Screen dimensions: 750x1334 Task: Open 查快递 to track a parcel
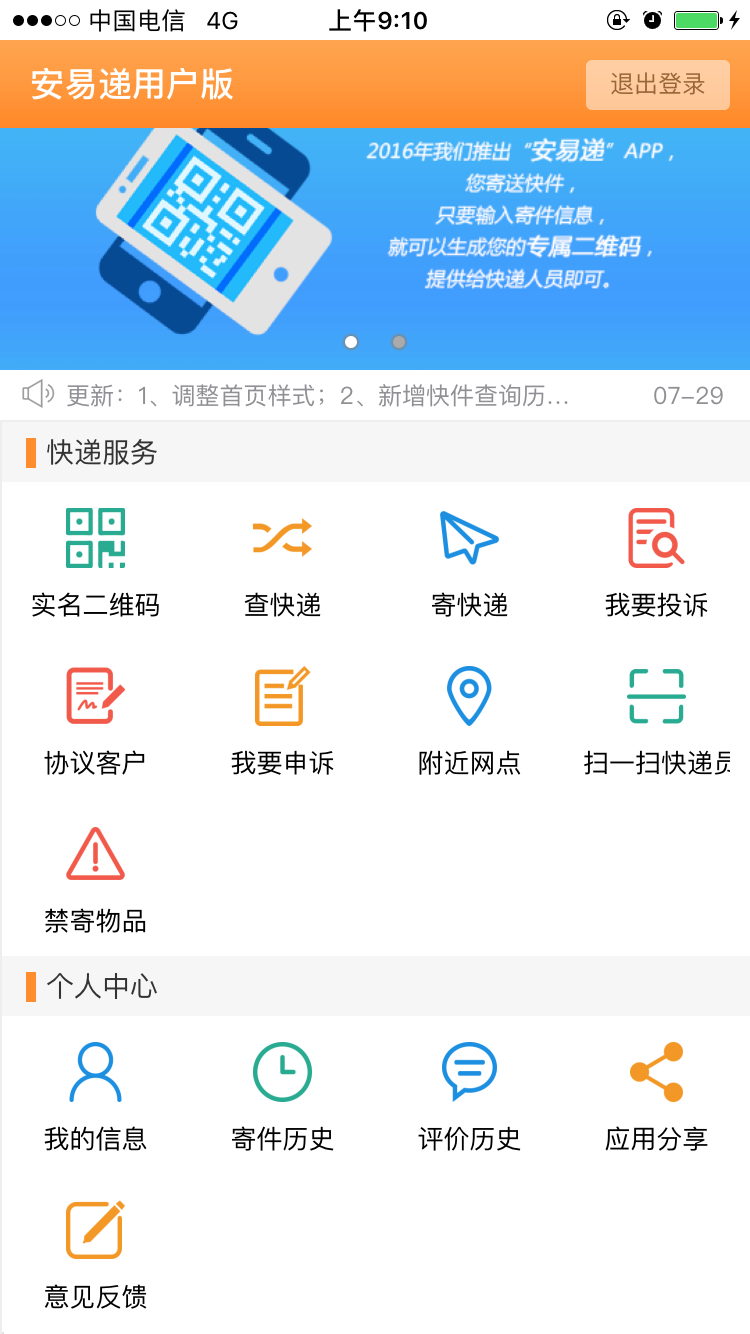tap(282, 562)
